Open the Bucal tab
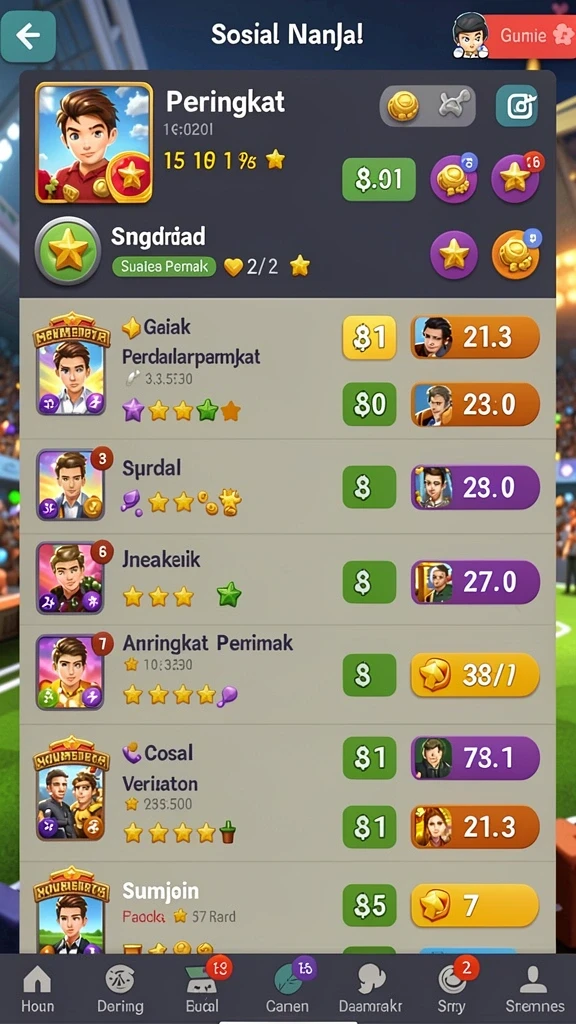This screenshot has height=1024, width=576. (203, 989)
